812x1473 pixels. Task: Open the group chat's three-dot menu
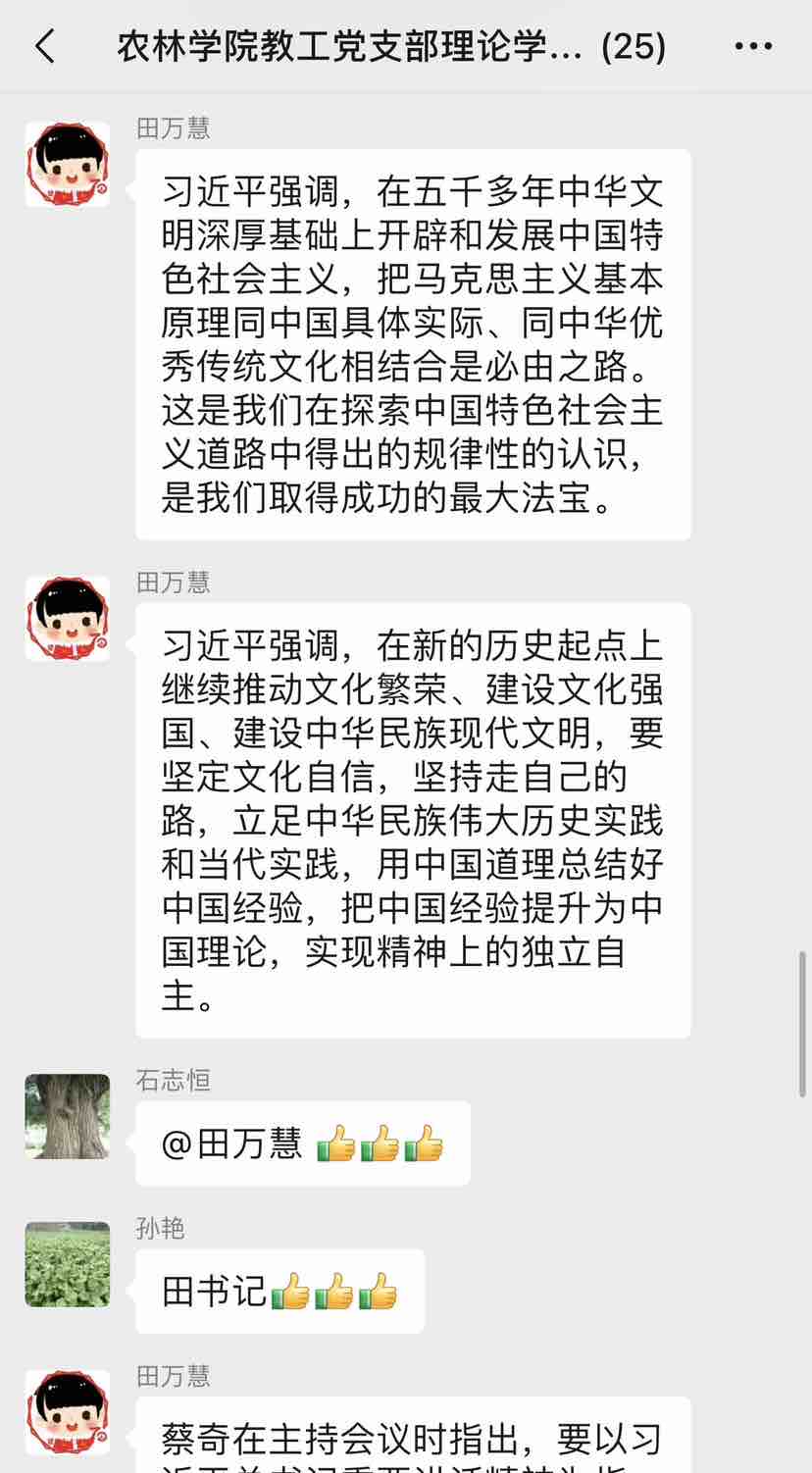tap(753, 46)
